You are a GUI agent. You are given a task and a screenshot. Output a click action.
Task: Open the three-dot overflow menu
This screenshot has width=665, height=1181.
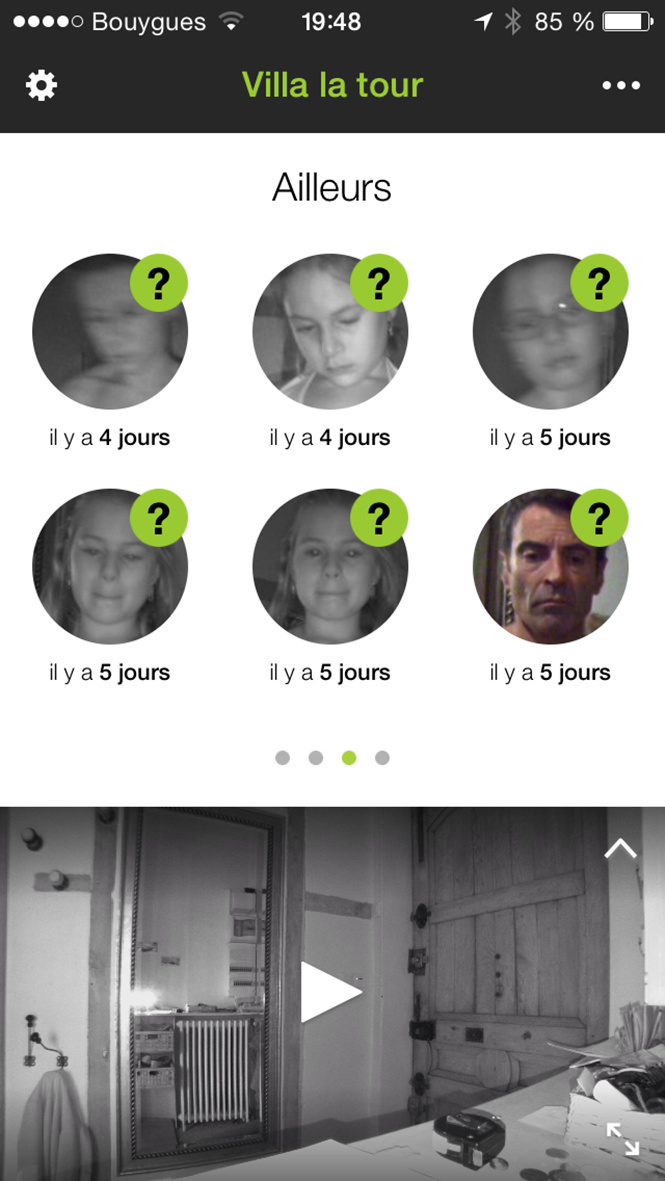click(621, 86)
